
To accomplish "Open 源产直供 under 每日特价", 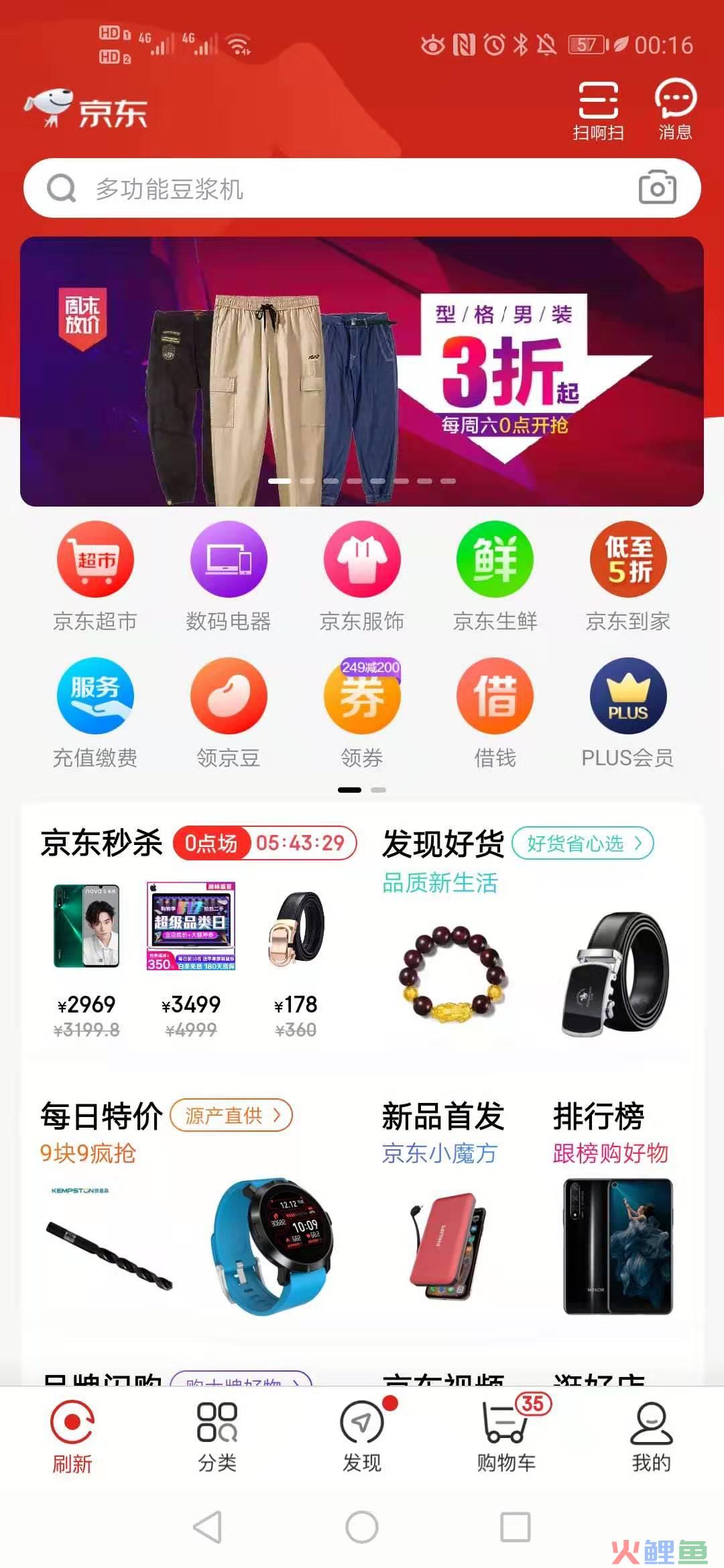I will 231,1116.
